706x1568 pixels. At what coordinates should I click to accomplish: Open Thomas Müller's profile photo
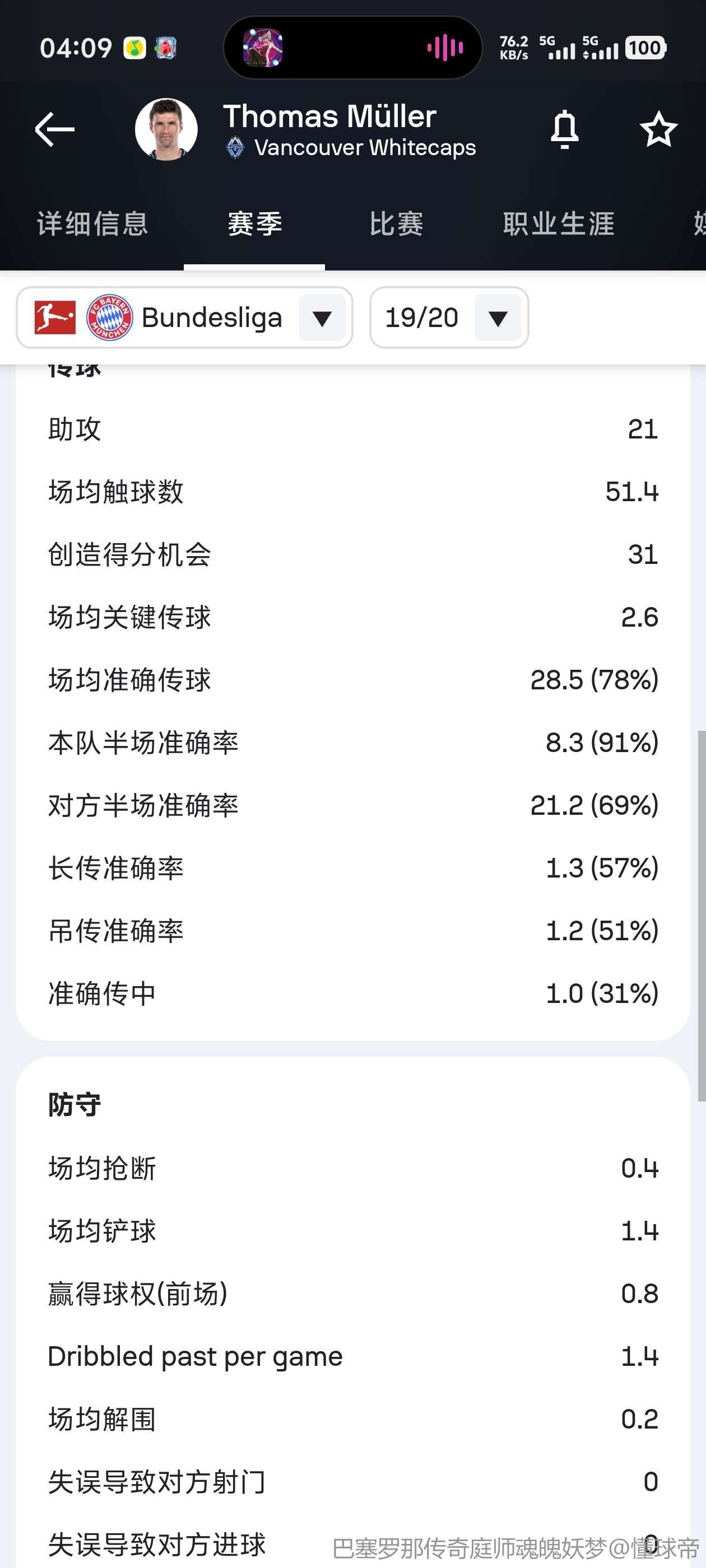point(166,129)
